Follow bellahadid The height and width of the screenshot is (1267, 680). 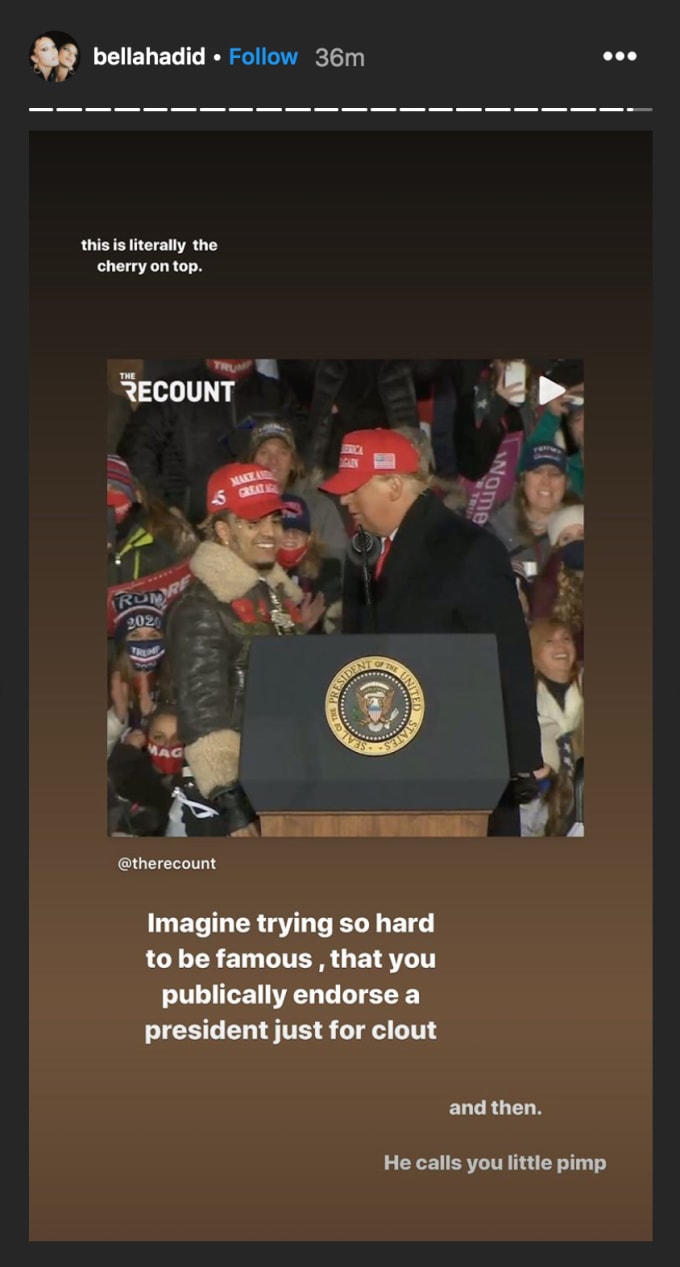pyautogui.click(x=263, y=57)
